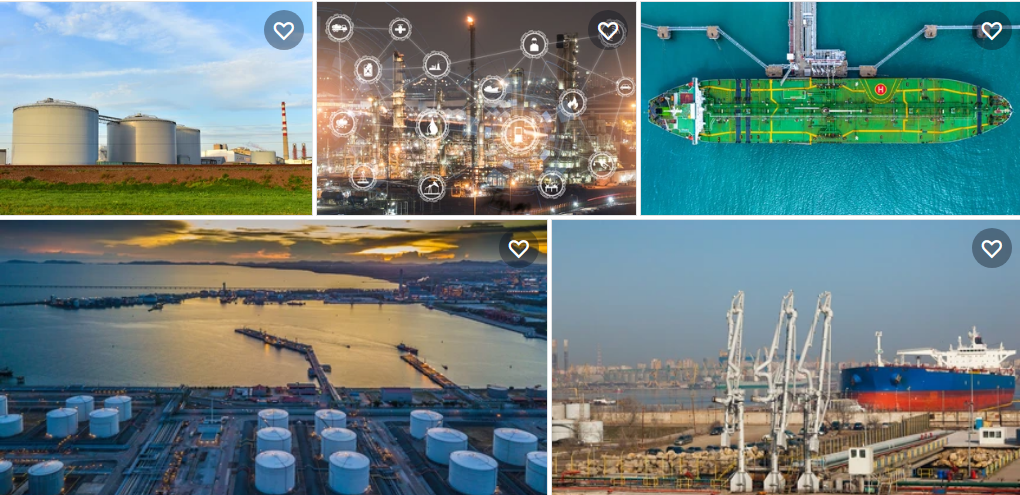Favorite the white storage tanks photo
The height and width of the screenshot is (495, 1020).
click(284, 30)
